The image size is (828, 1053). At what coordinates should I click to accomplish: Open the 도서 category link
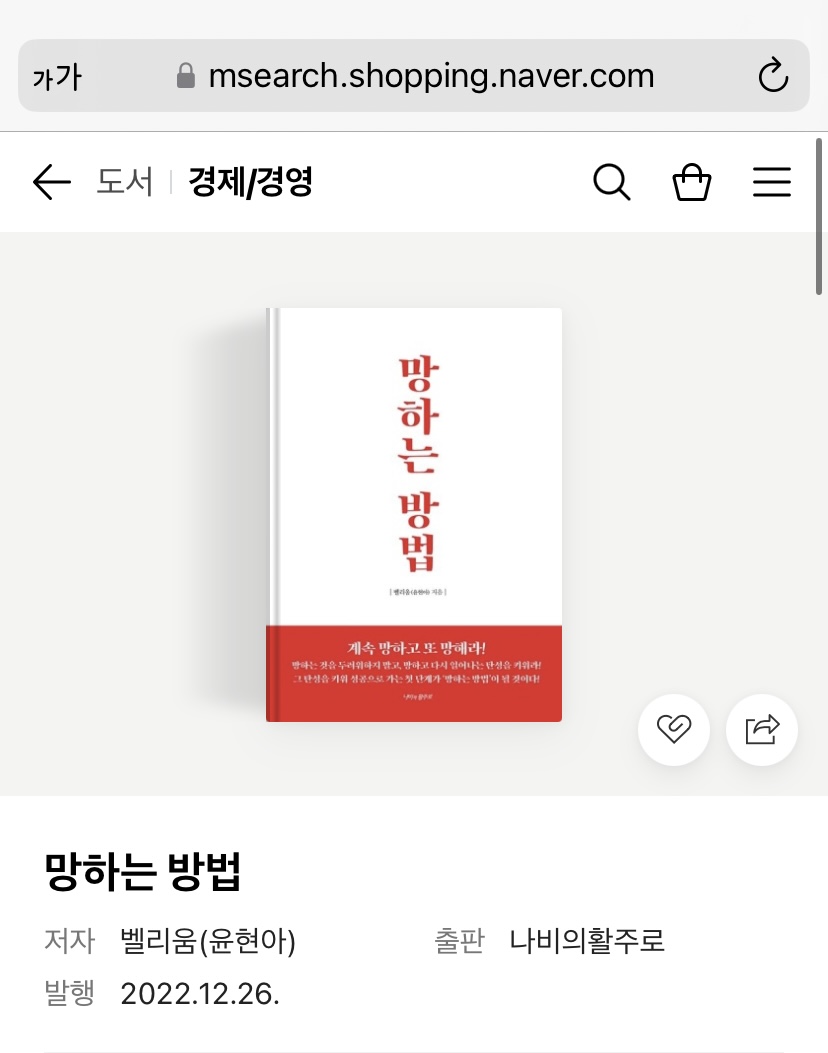(125, 182)
